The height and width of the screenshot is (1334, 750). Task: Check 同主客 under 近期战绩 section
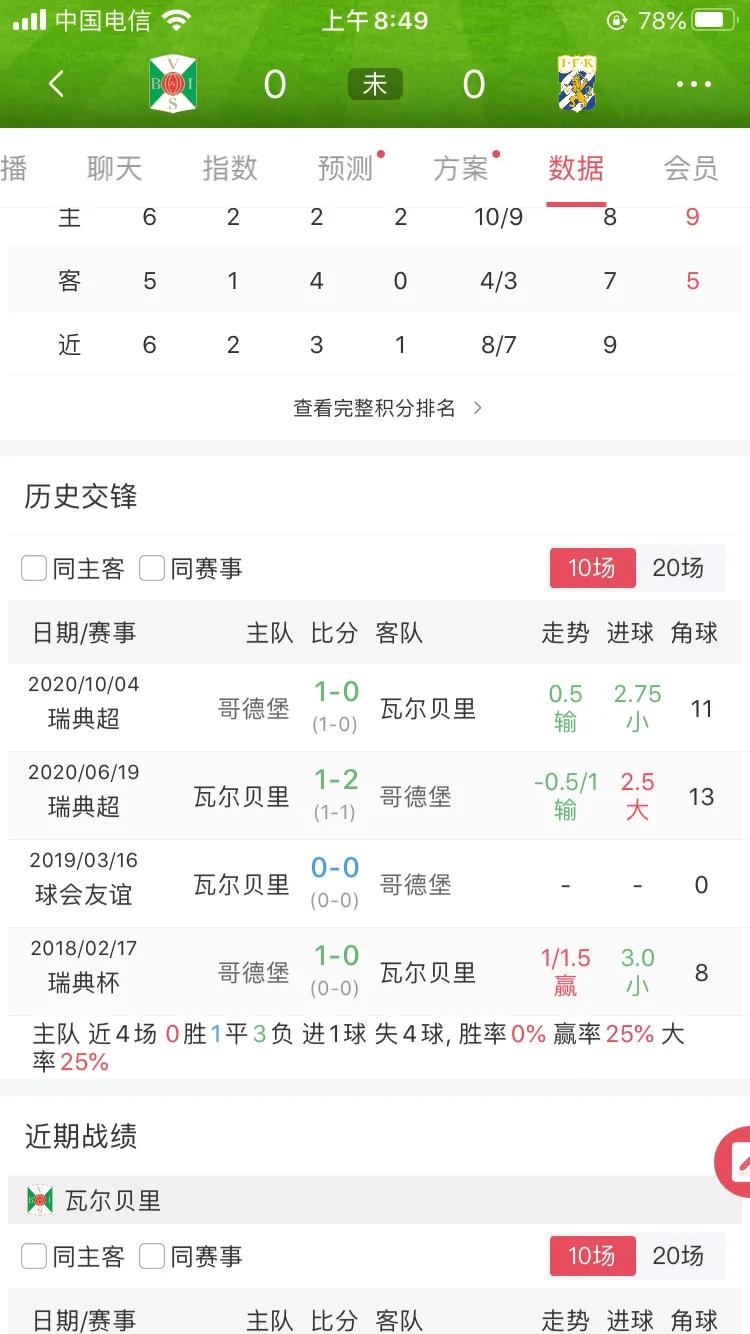pos(33,1256)
